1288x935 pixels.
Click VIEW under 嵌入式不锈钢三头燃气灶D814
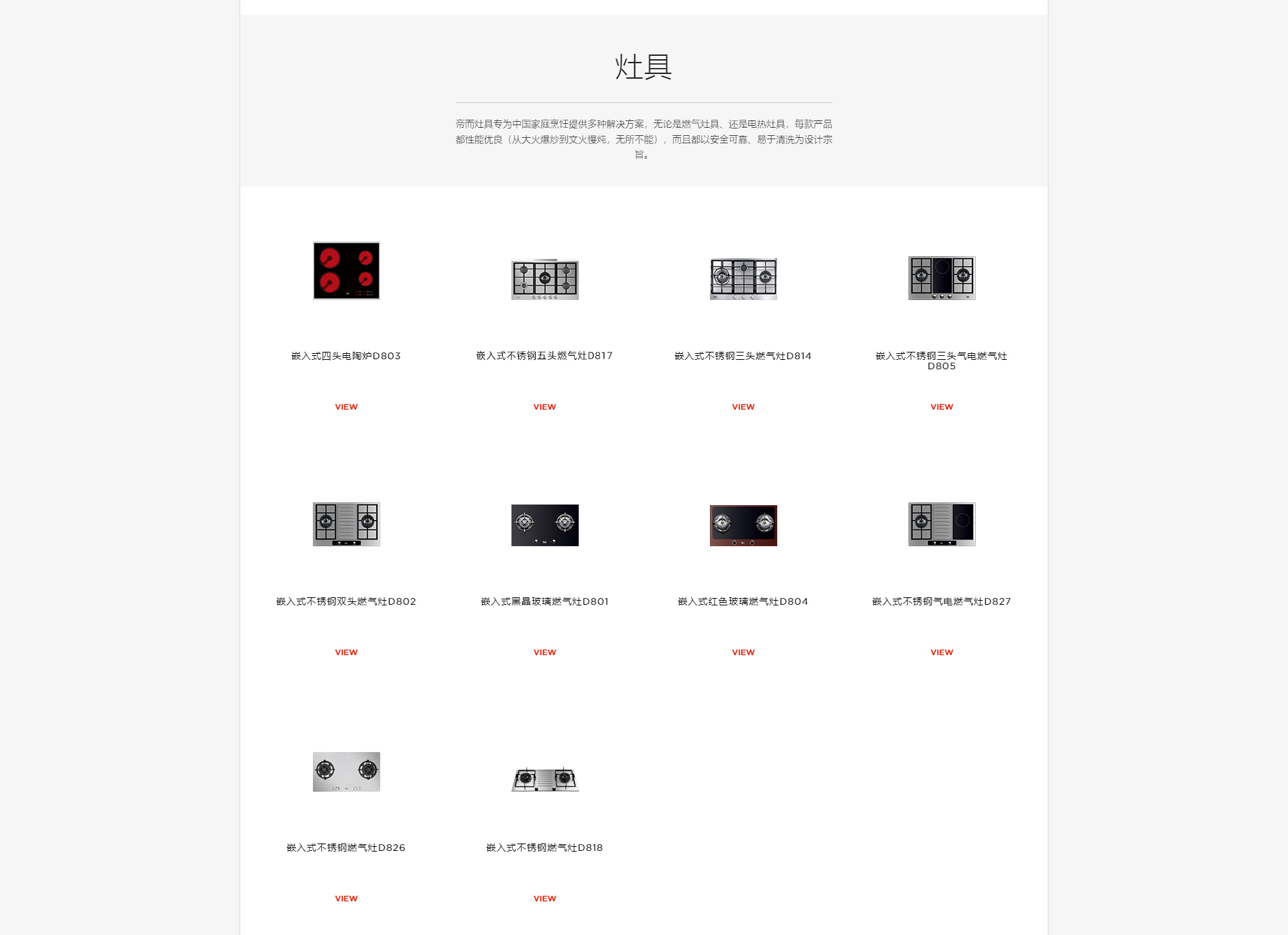click(x=743, y=407)
